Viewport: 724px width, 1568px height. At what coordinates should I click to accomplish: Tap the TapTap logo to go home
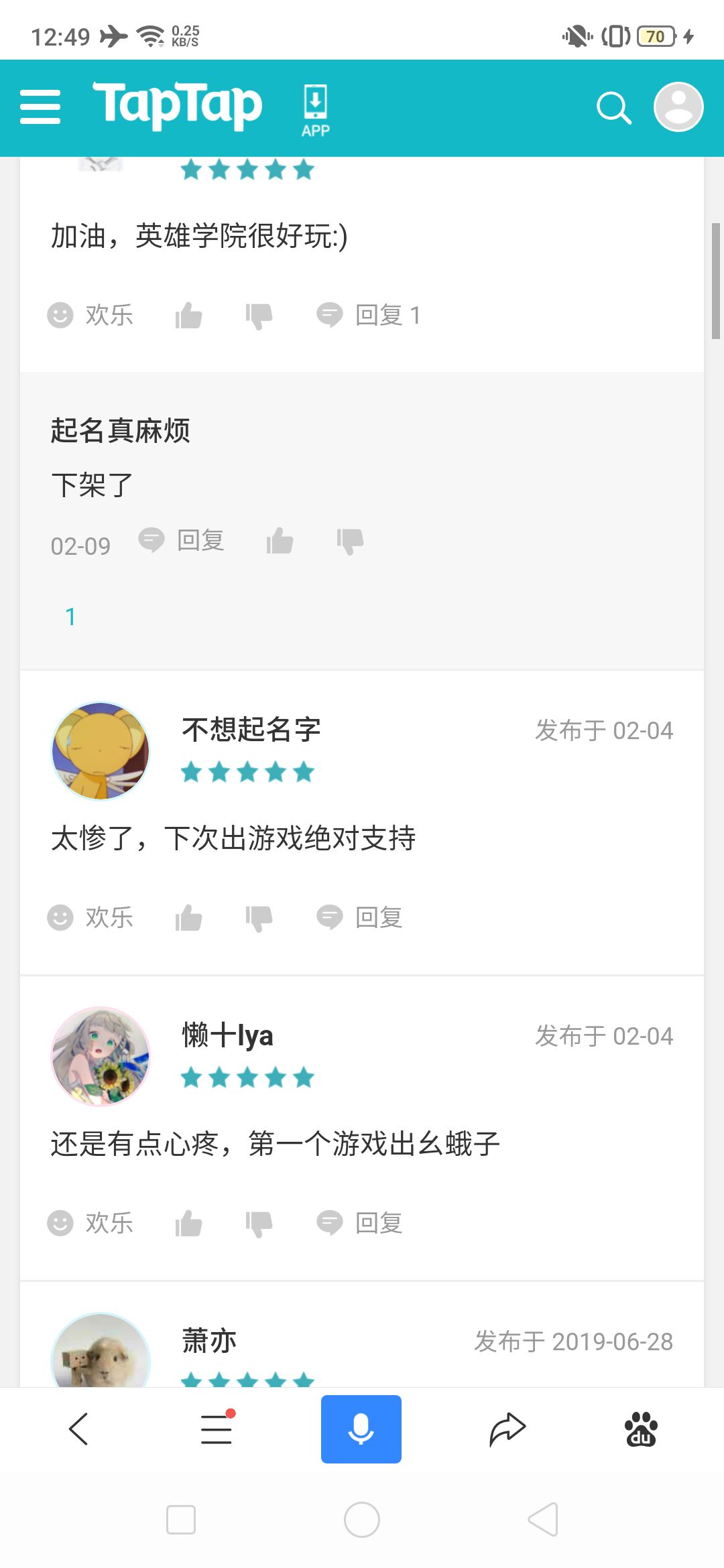pos(178,104)
